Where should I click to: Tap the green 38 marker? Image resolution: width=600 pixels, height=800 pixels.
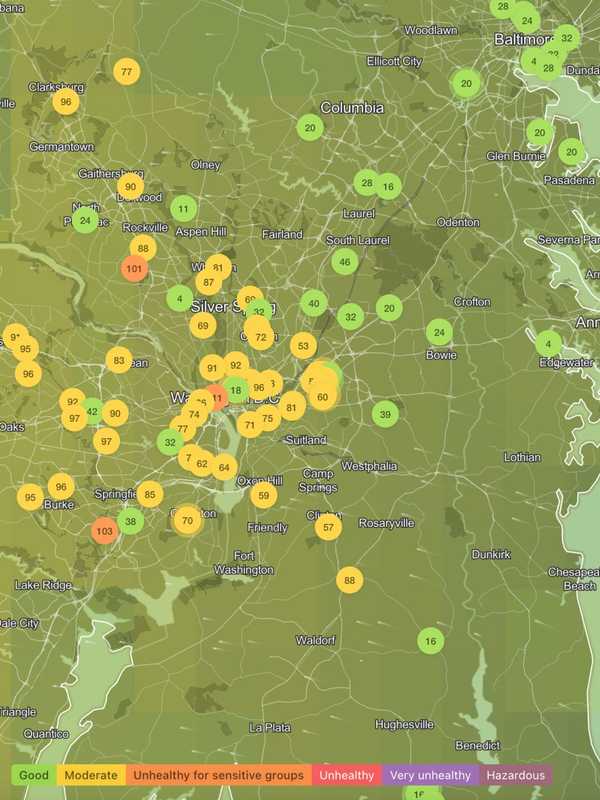131,521
